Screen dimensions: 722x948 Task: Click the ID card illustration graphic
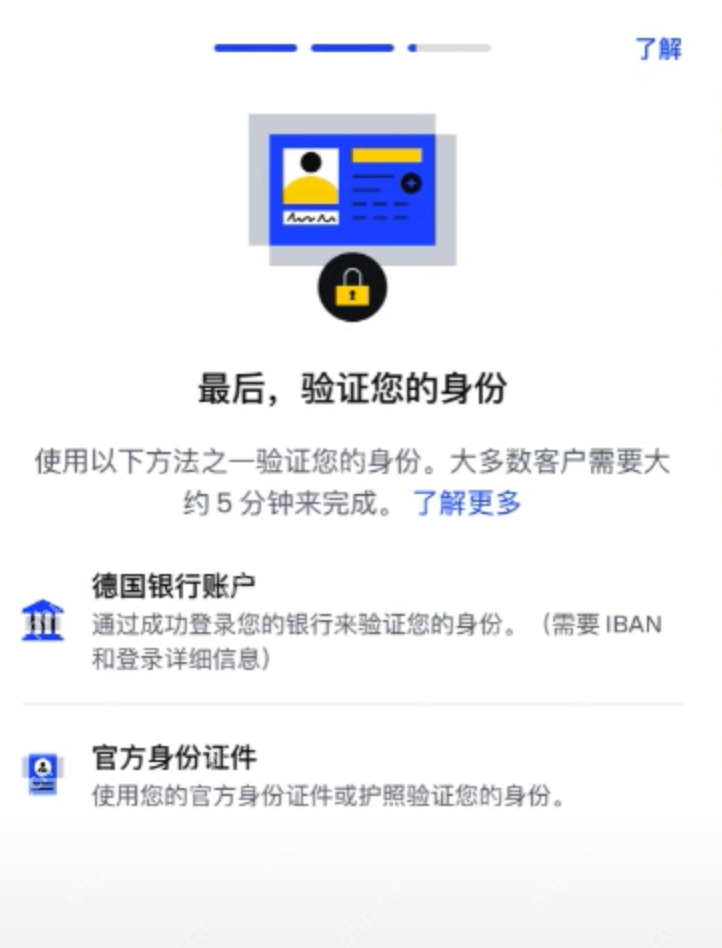[x=353, y=190]
